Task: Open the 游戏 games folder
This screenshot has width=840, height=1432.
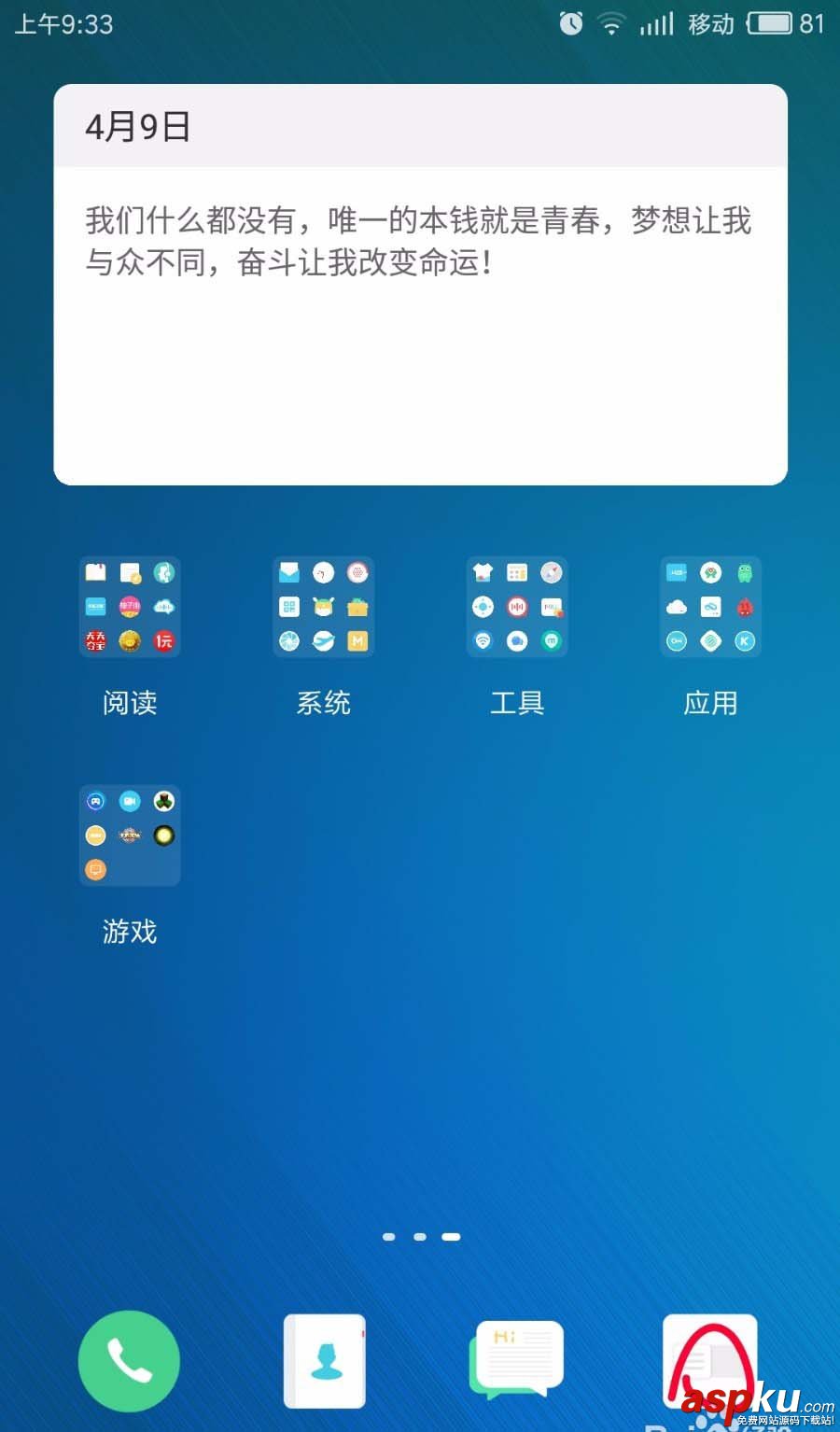Action: tap(130, 835)
